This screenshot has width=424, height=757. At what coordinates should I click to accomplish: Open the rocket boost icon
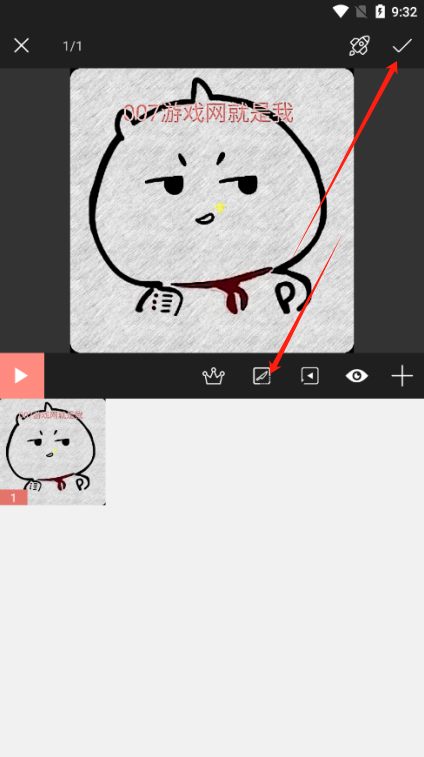[x=359, y=46]
